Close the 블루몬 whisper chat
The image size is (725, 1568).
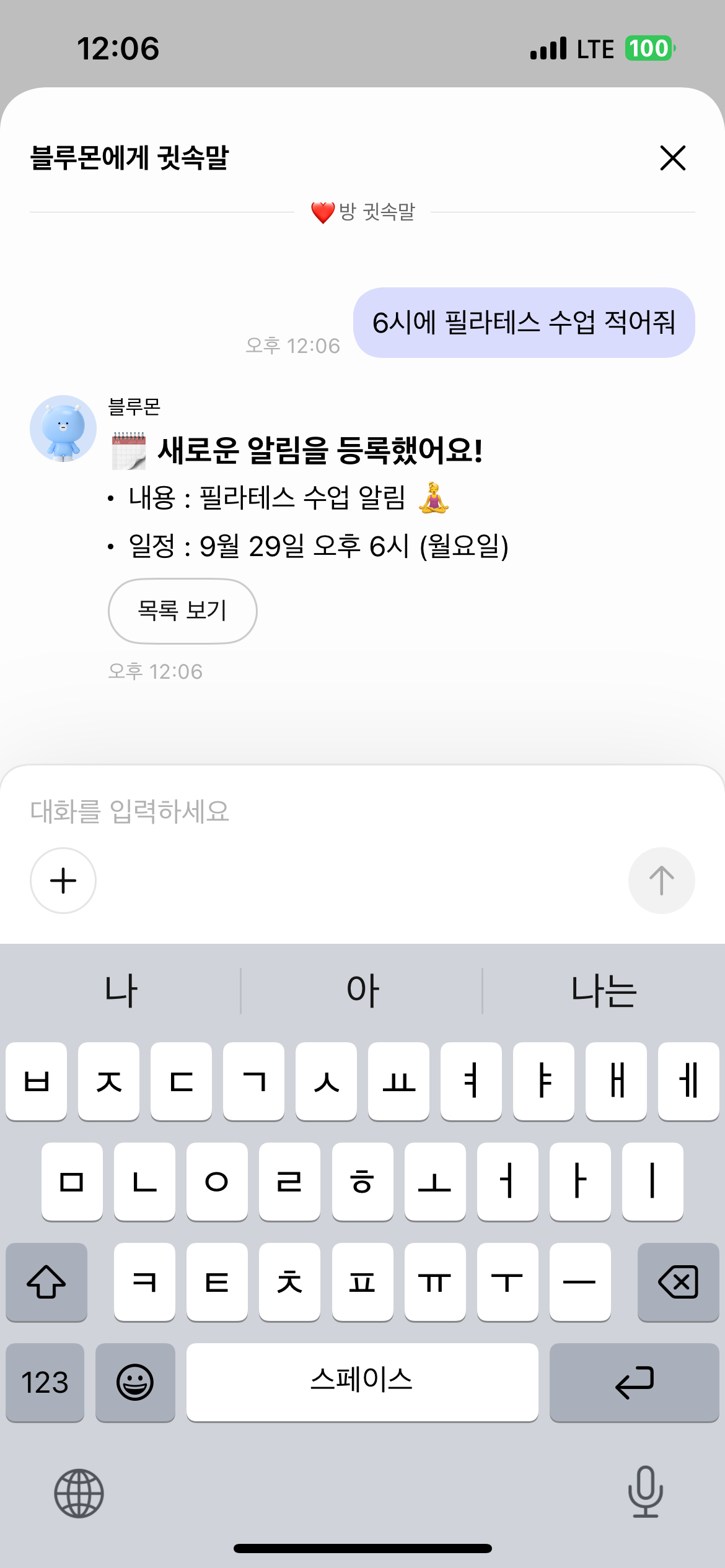point(672,158)
